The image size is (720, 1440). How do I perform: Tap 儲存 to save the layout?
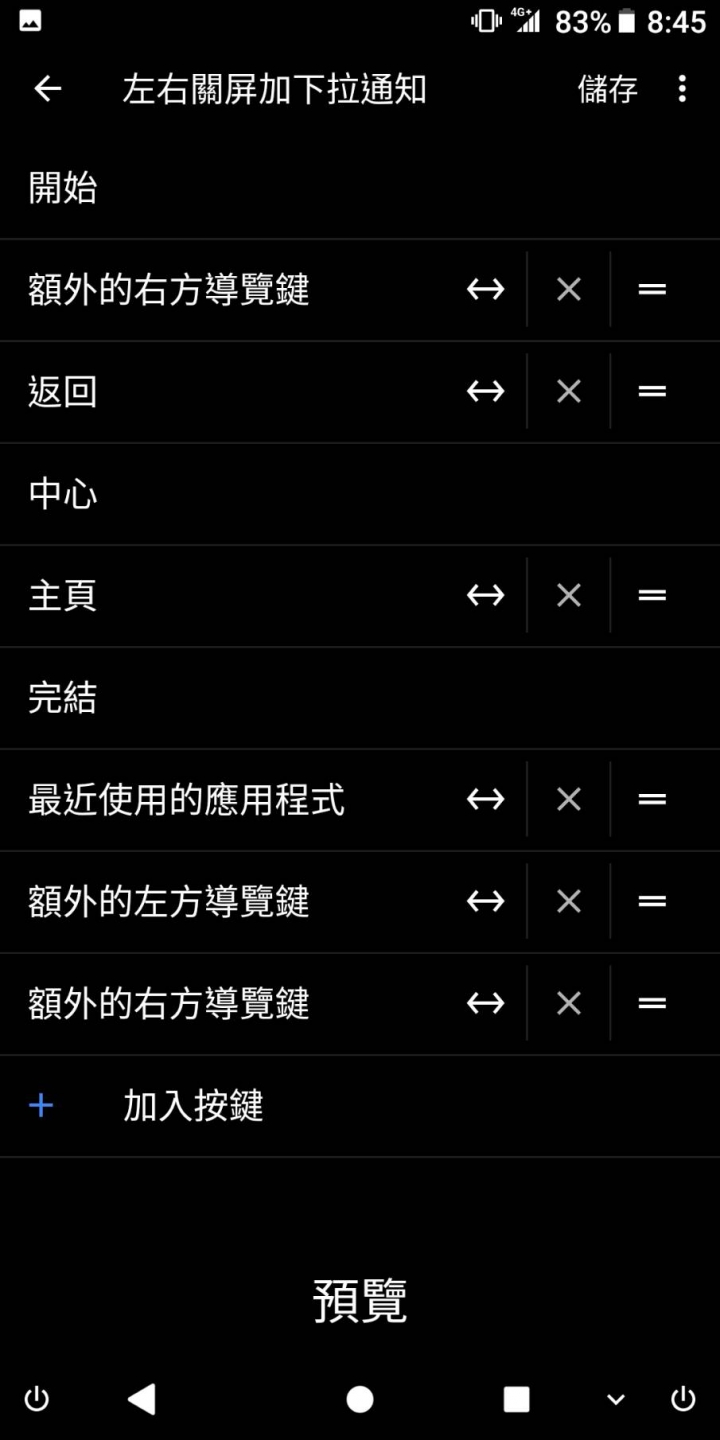tap(607, 89)
